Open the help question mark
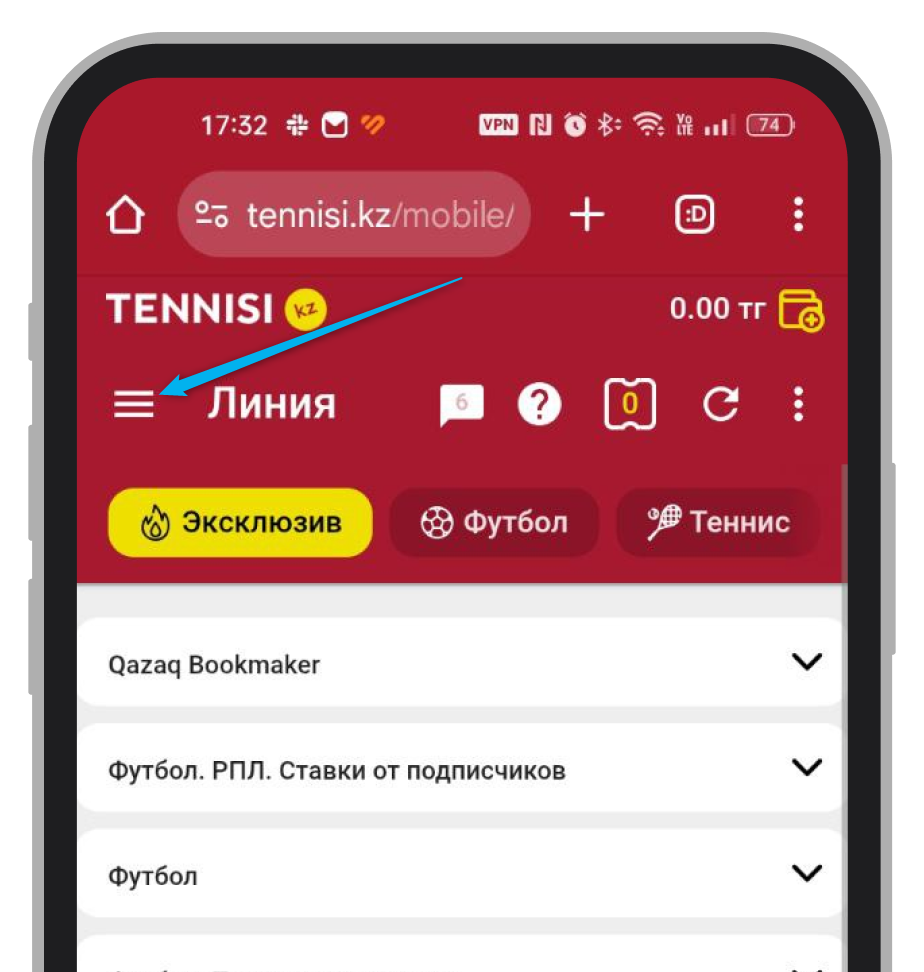The image size is (924, 972). [539, 404]
